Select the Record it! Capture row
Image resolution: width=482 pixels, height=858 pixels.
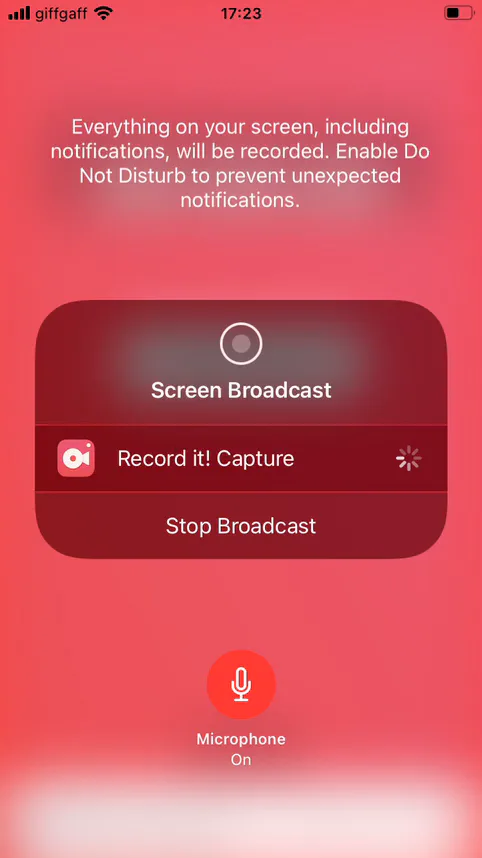click(241, 458)
